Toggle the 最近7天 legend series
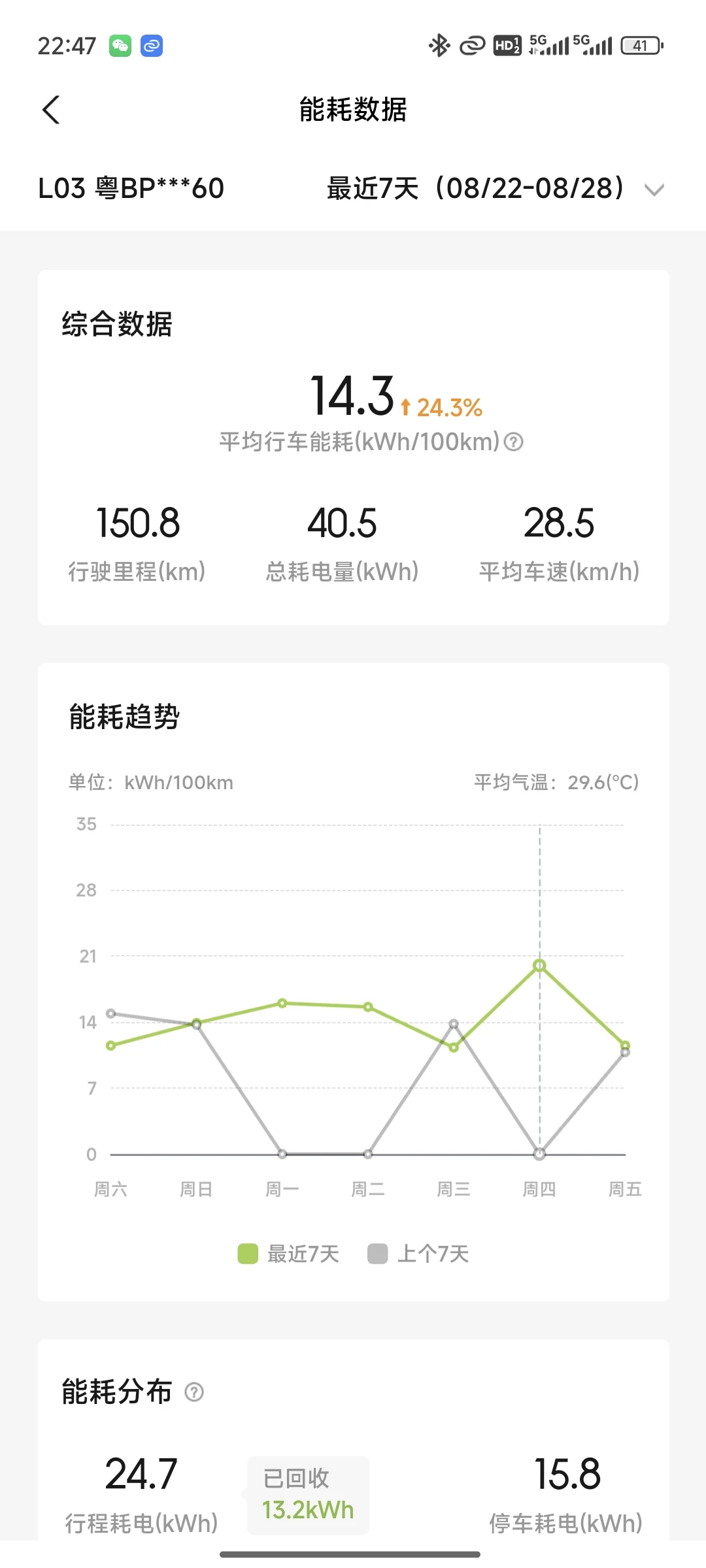The height and width of the screenshot is (1568, 706). [x=288, y=1254]
